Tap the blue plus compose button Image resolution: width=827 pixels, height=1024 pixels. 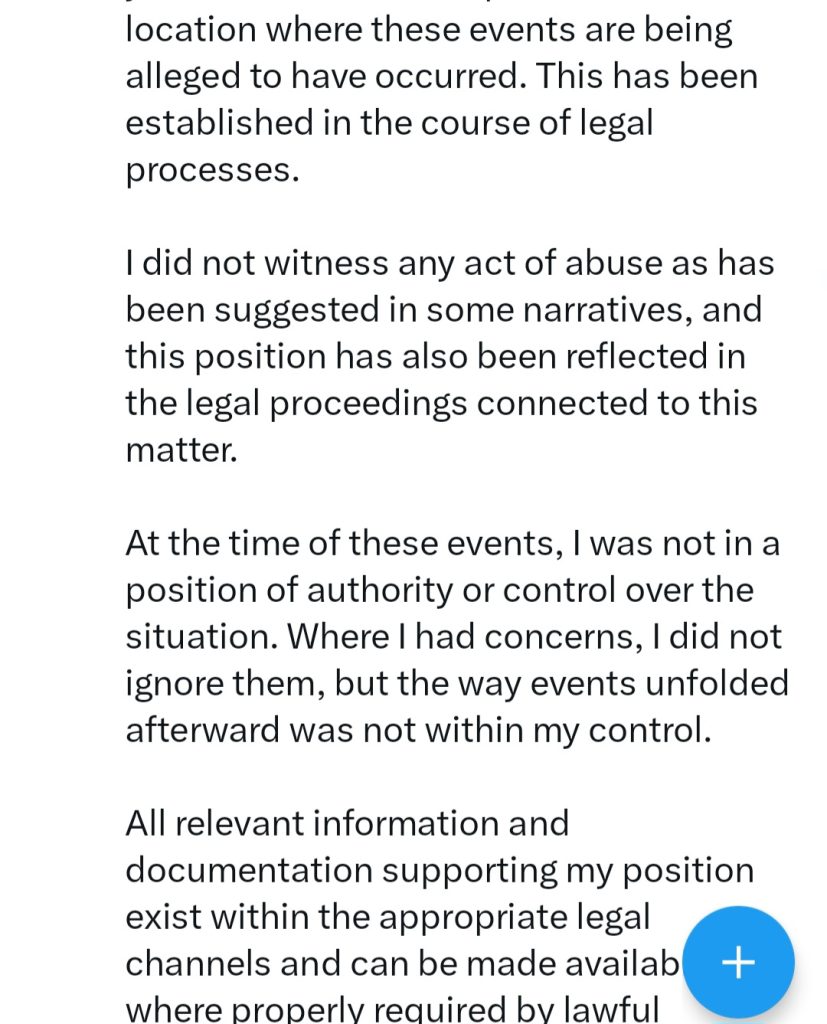tap(738, 962)
